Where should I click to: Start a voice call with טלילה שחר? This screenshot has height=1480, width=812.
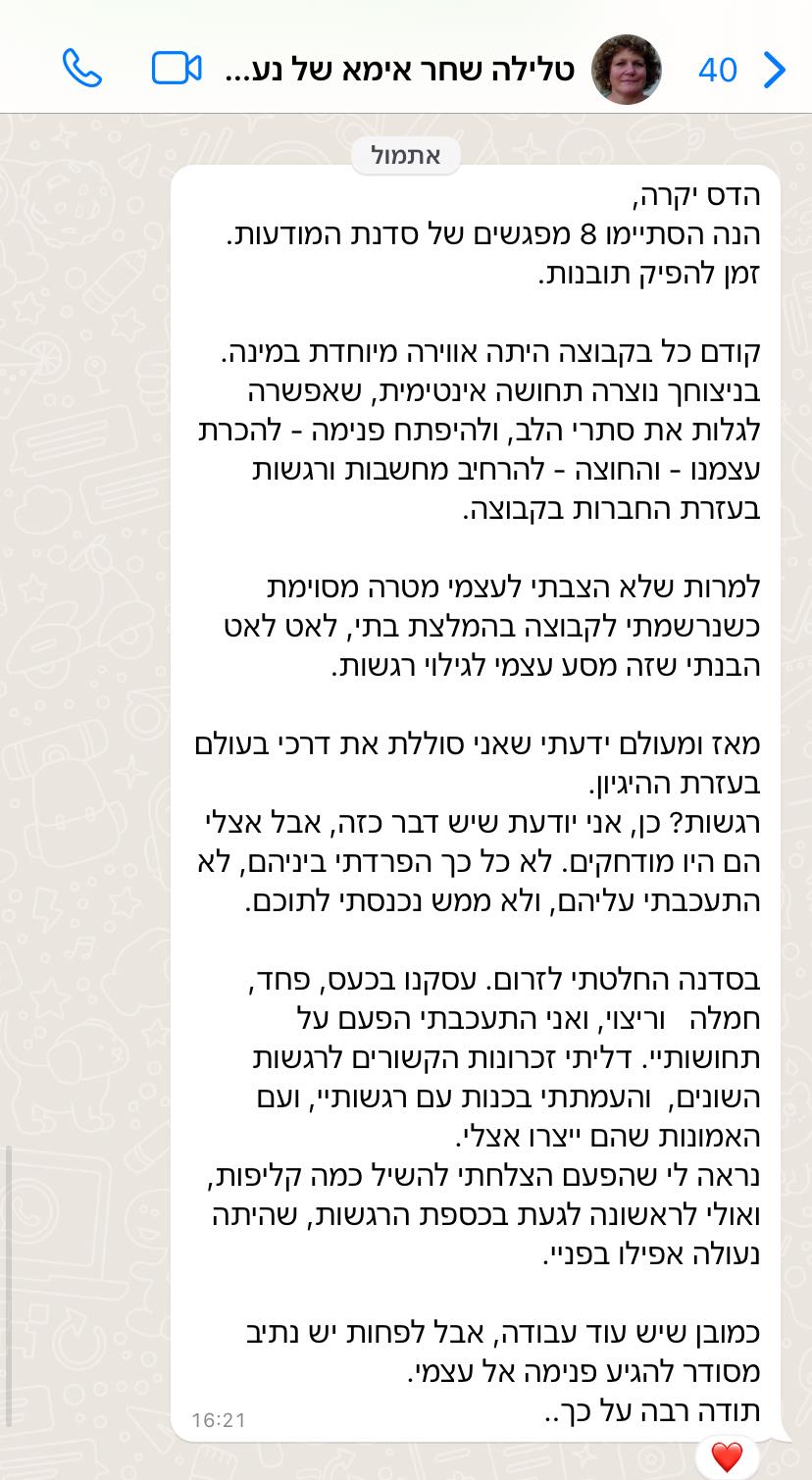point(82,68)
